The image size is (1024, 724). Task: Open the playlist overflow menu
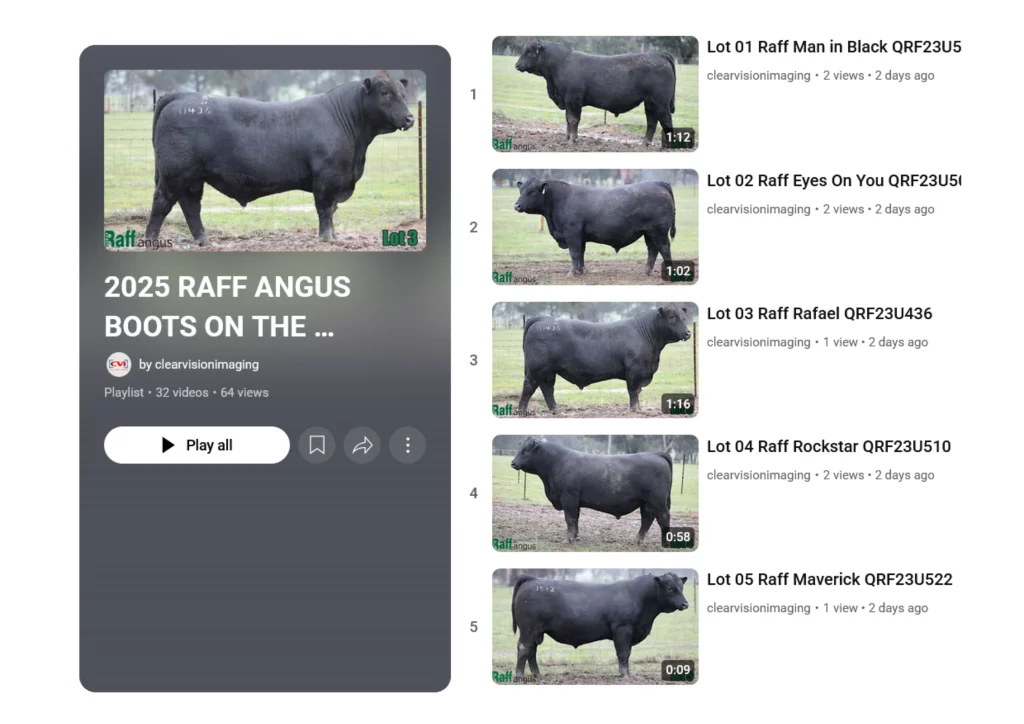[407, 445]
